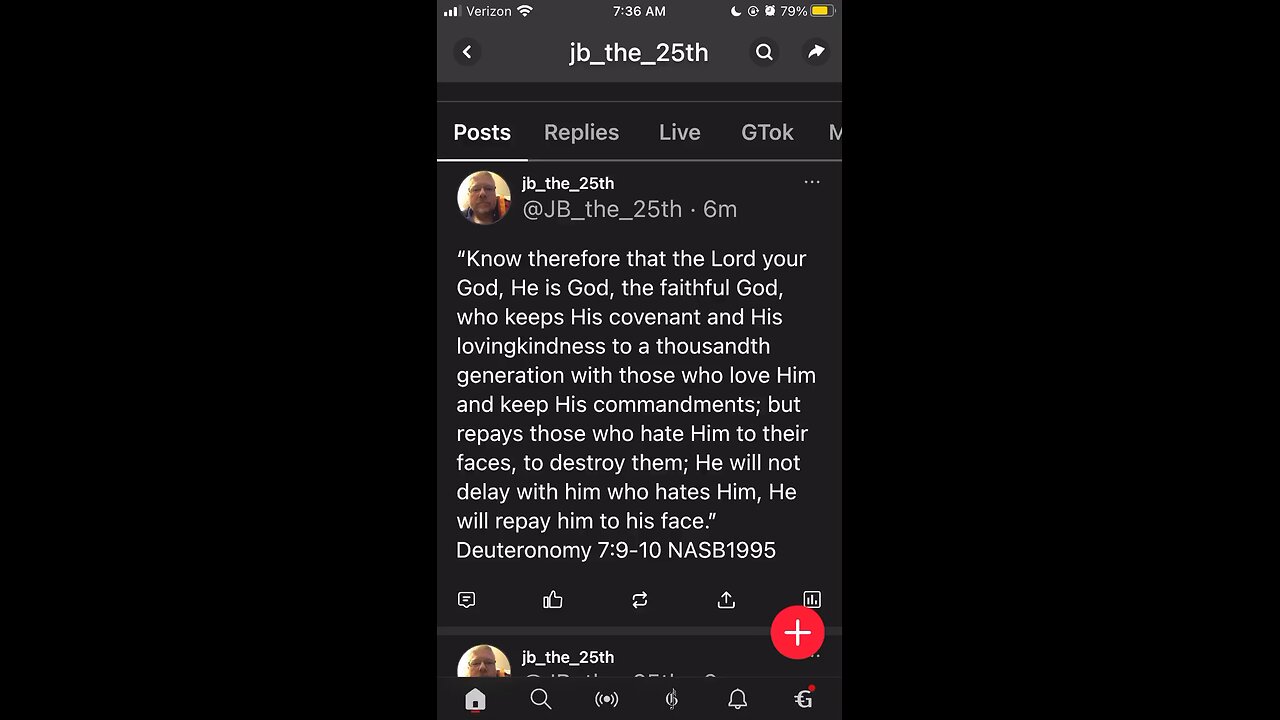Open jb_the_25th avatar on the first post
The width and height of the screenshot is (1280, 720).
pyautogui.click(x=484, y=197)
